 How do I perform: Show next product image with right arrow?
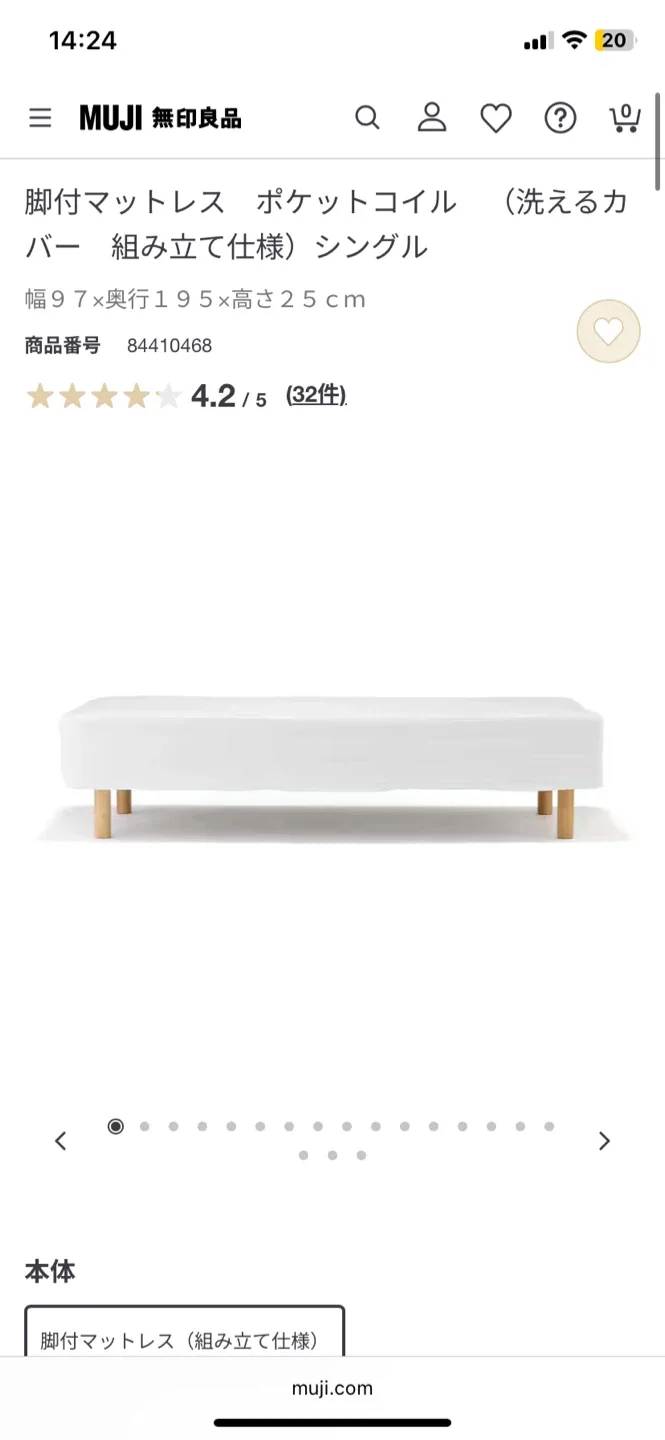pyautogui.click(x=604, y=1141)
